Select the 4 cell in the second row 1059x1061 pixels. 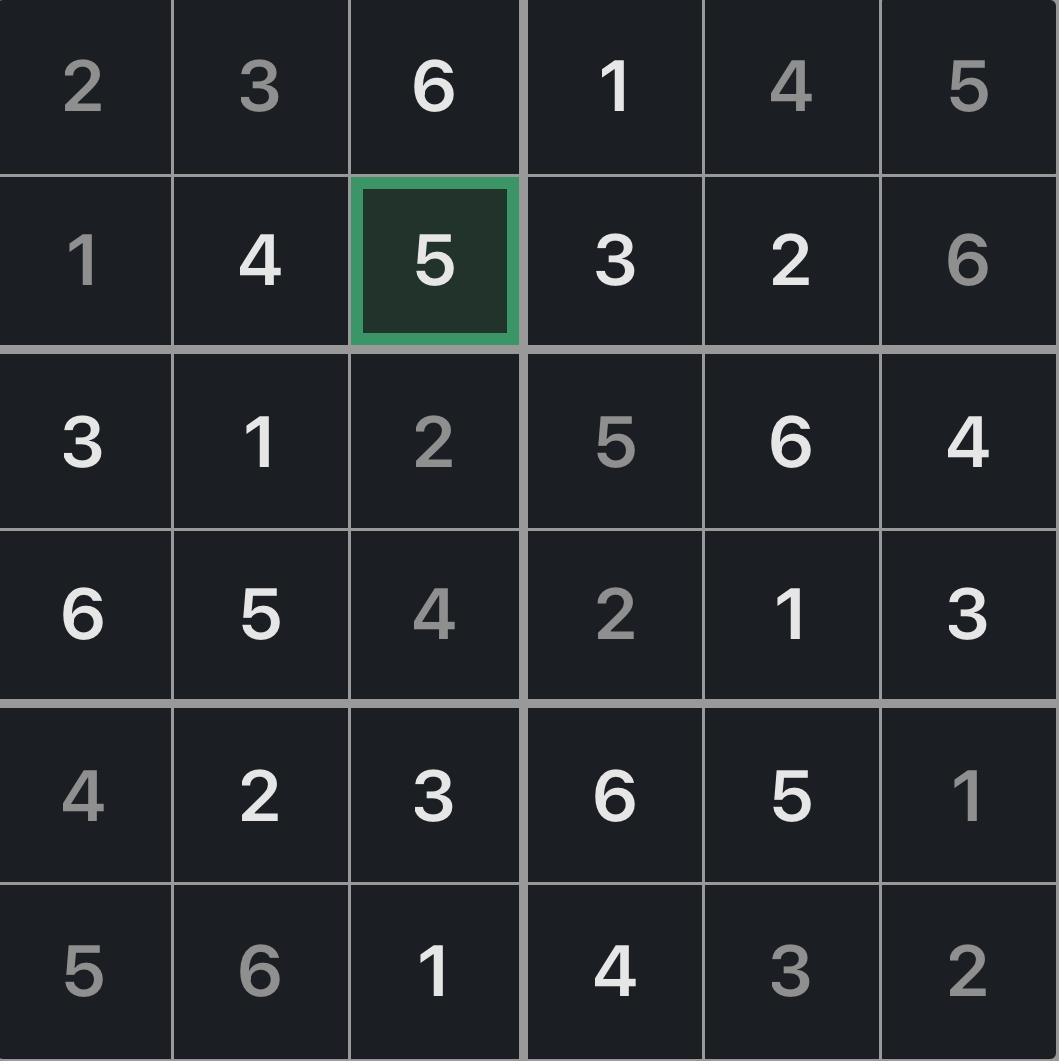click(260, 261)
